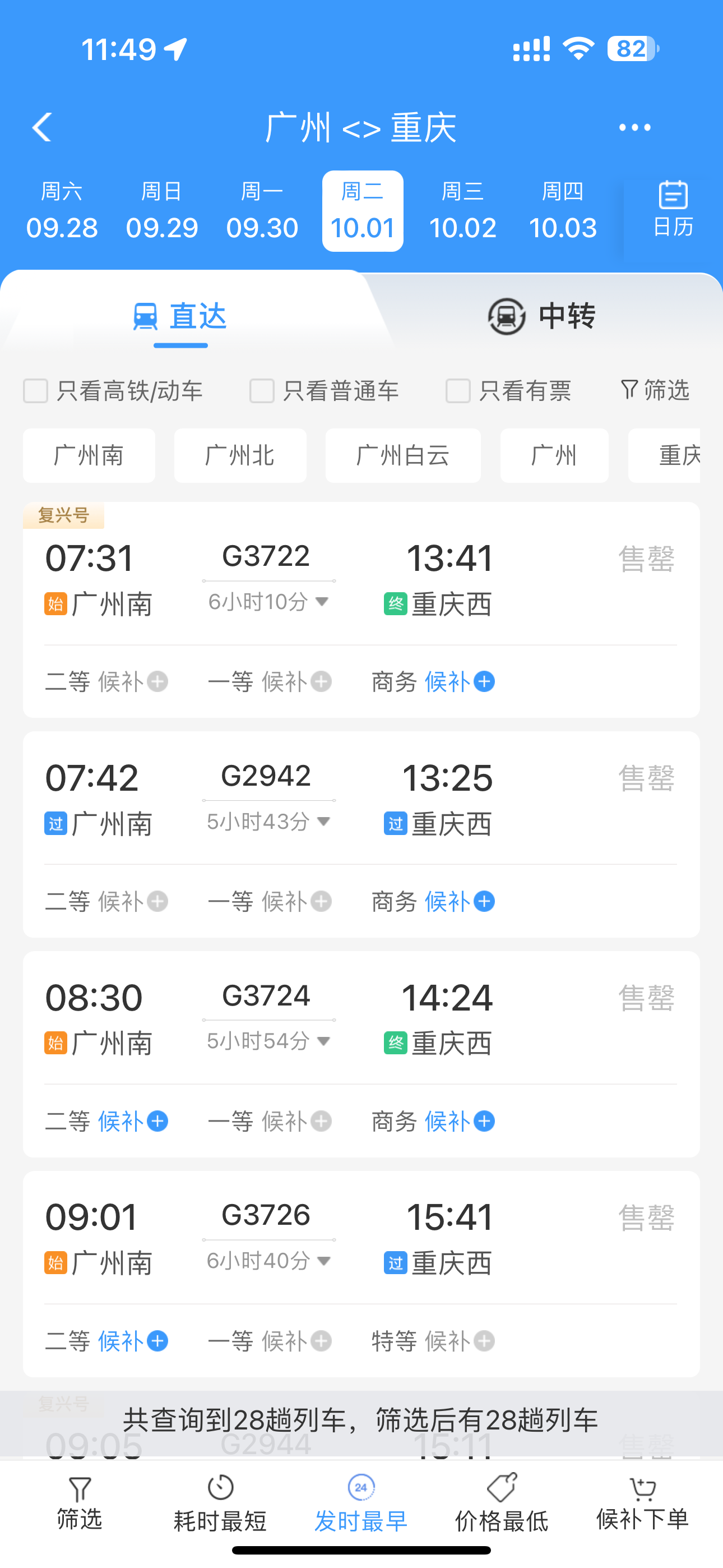The height and width of the screenshot is (1568, 723).
Task: Select date 周一 09.30
Action: (262, 211)
